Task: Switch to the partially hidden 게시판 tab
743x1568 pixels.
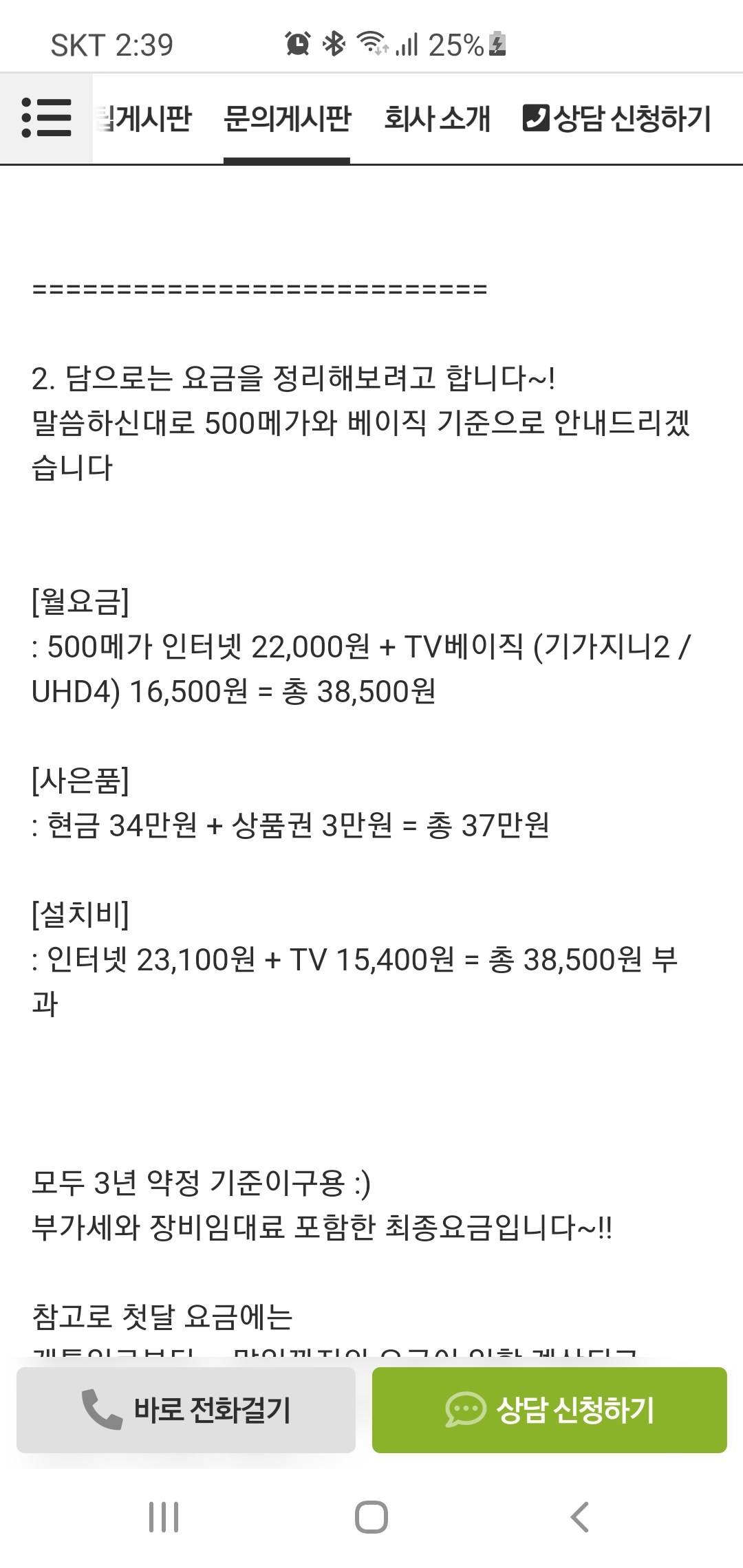Action: tap(144, 119)
